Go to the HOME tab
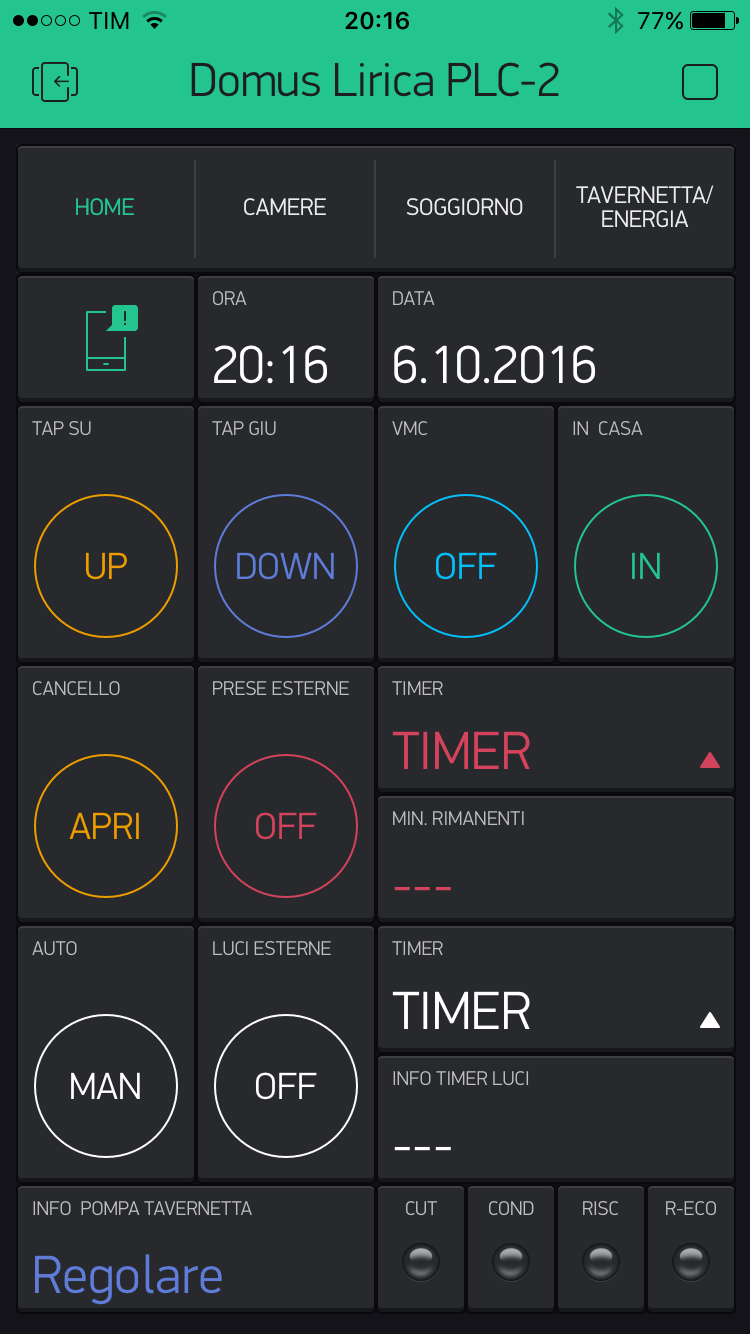750x1334 pixels. click(x=105, y=207)
